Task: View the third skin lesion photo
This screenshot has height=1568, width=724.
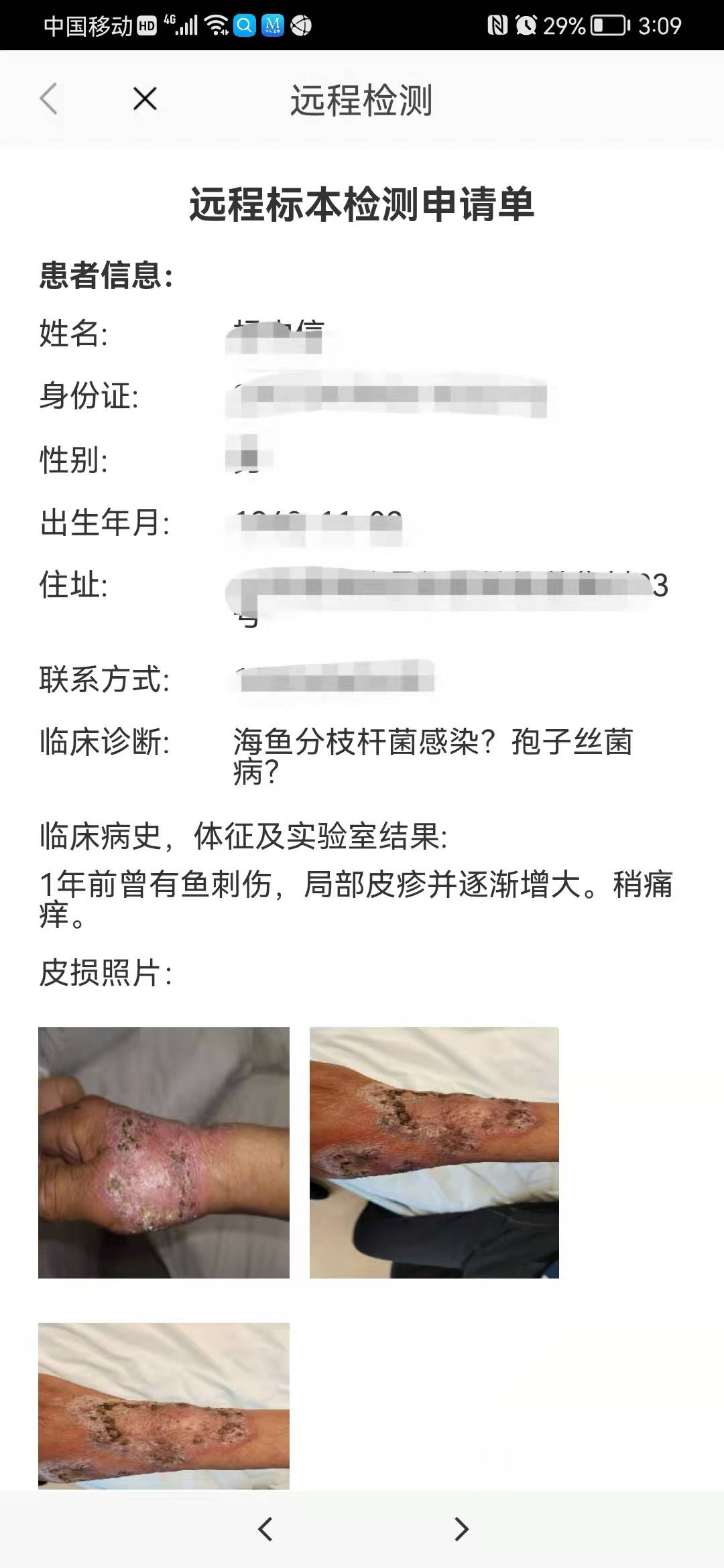Action: (x=164, y=1405)
